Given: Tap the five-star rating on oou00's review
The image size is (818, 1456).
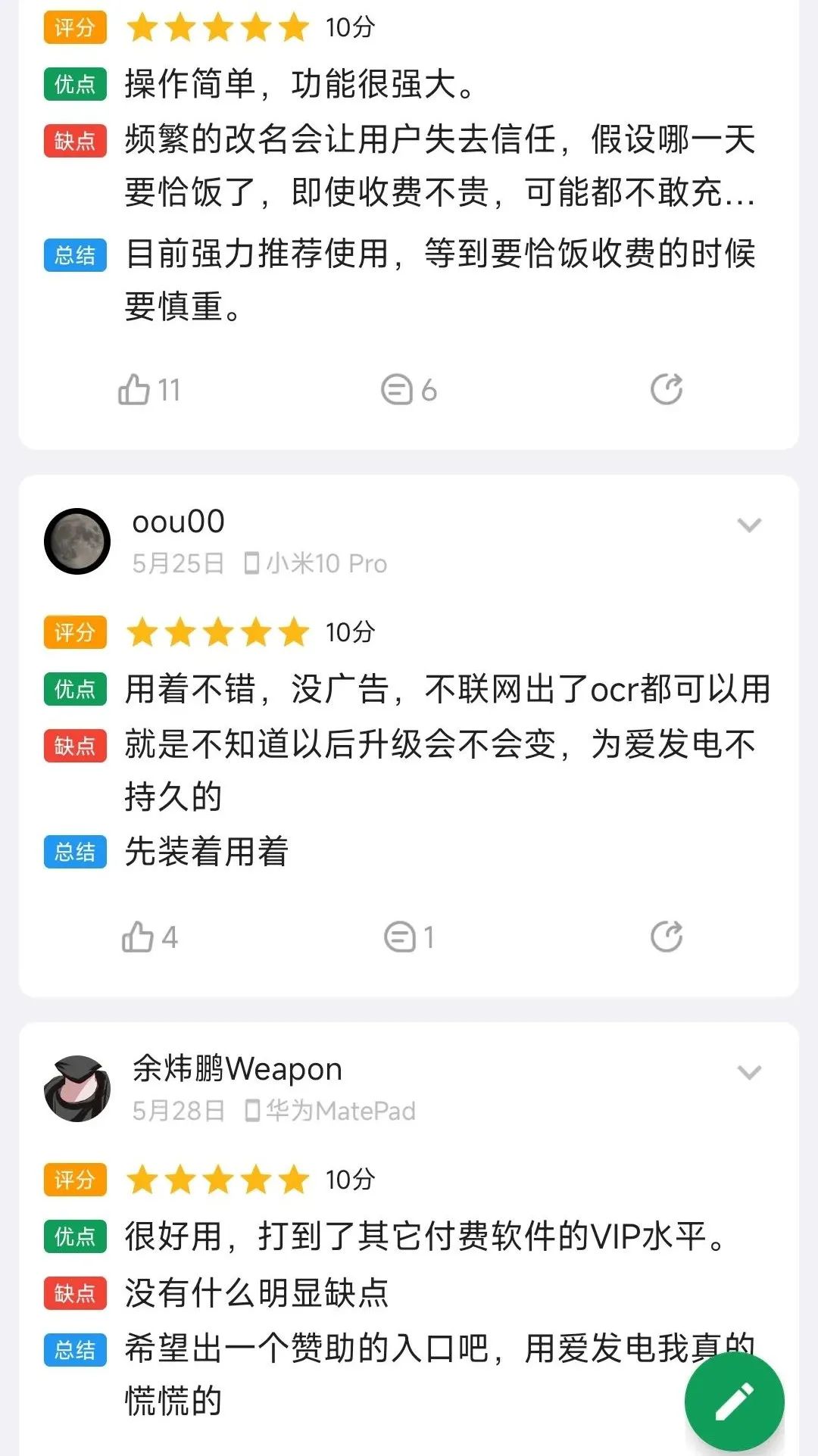Looking at the screenshot, I should [218, 631].
